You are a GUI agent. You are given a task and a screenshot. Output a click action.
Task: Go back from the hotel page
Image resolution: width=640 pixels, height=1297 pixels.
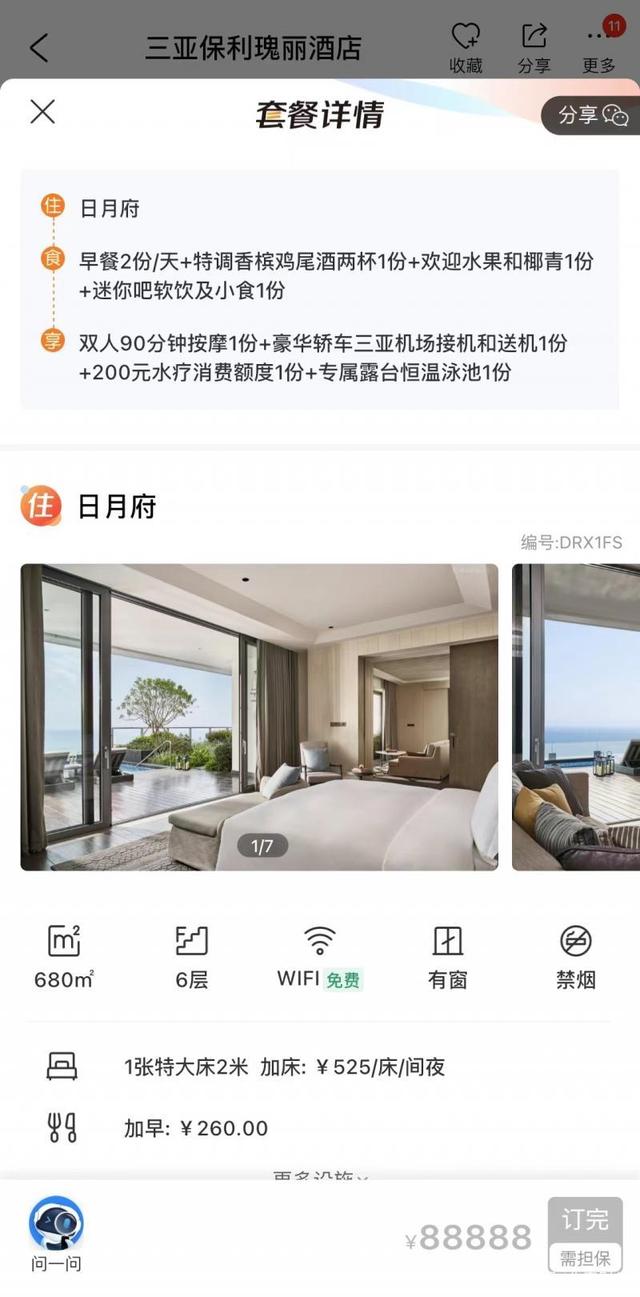(x=39, y=47)
